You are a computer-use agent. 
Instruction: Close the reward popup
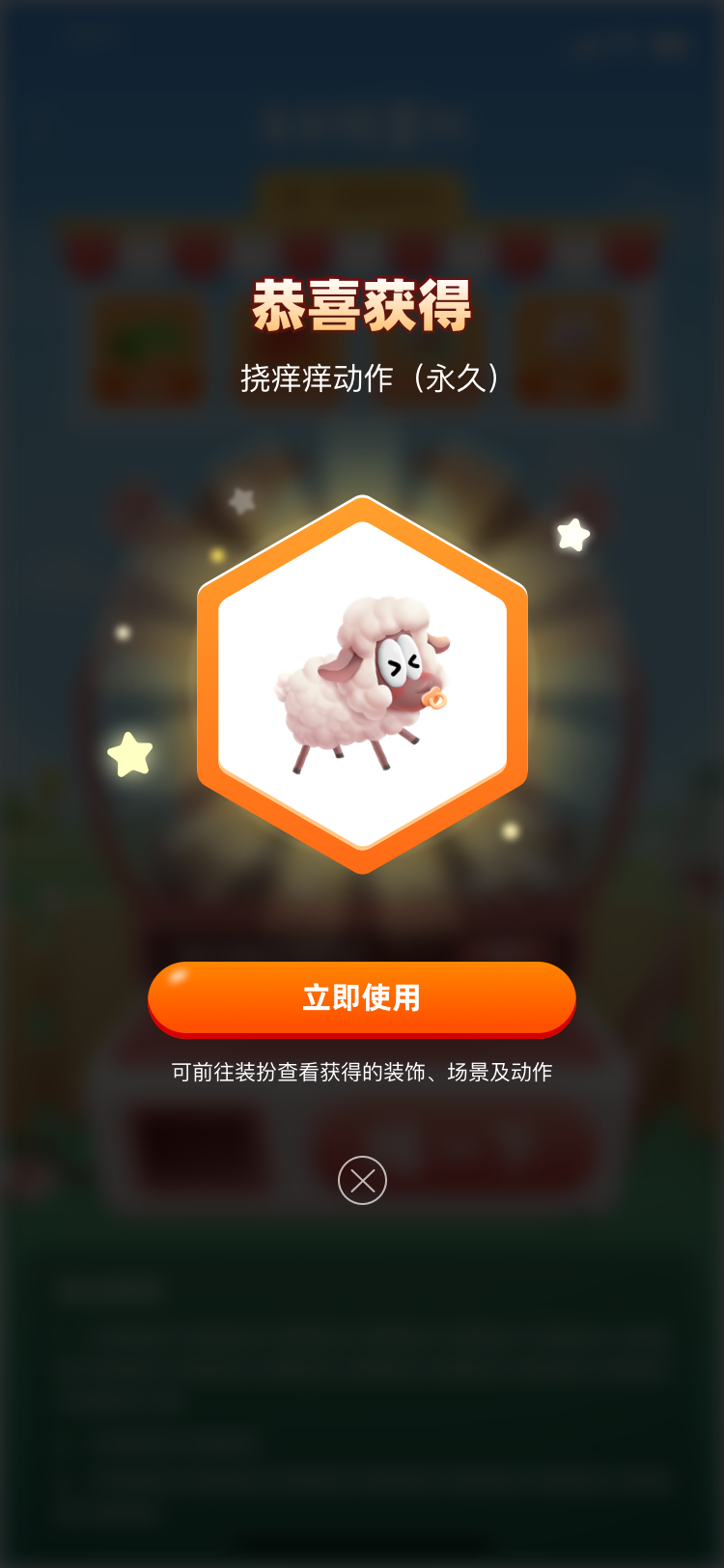coord(362,1180)
